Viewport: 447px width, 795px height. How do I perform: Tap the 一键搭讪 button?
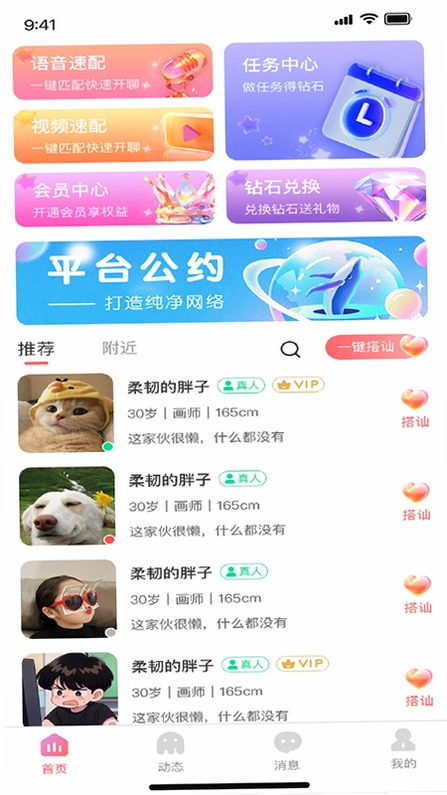tap(377, 347)
